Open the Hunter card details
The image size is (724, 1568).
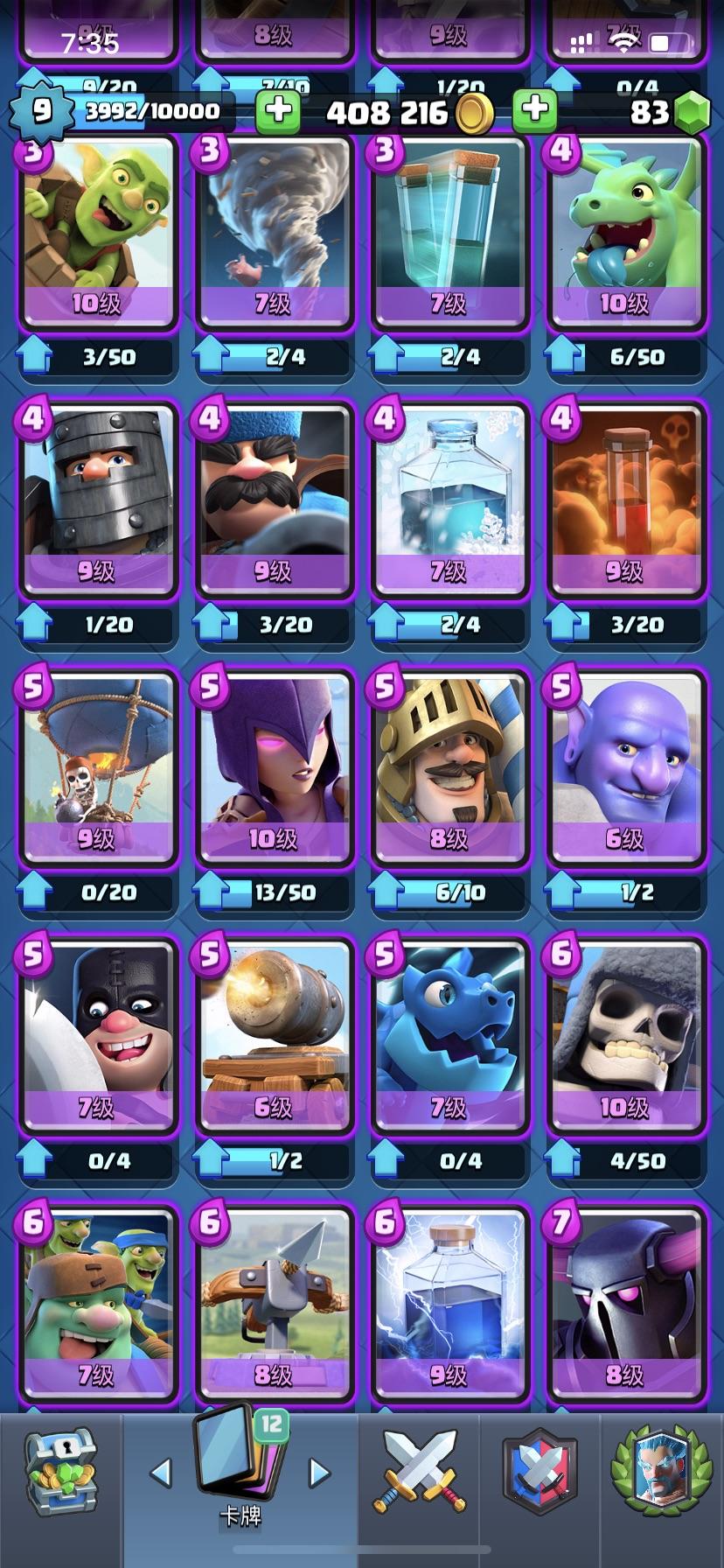[274, 499]
